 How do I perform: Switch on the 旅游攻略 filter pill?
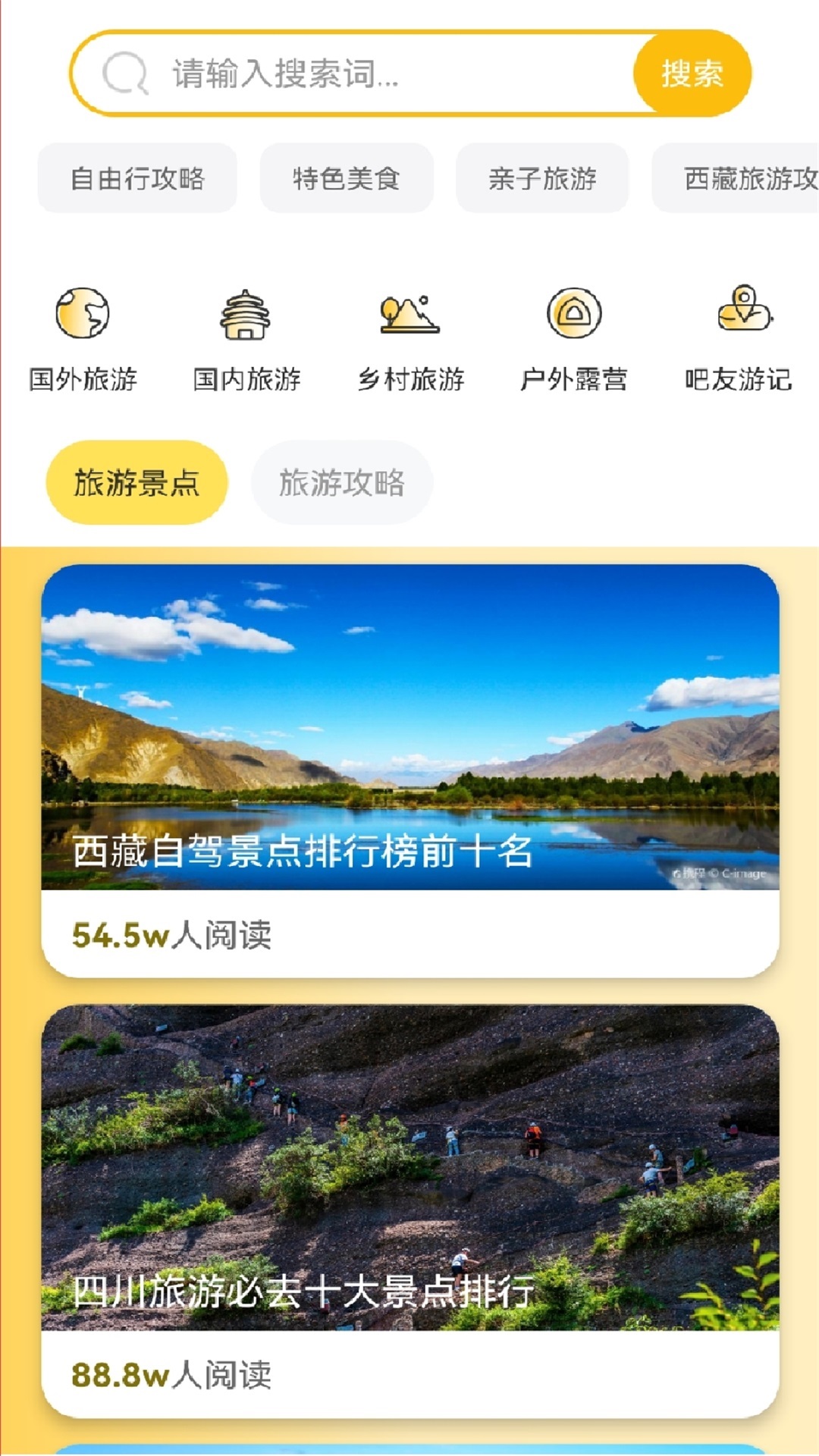[344, 482]
